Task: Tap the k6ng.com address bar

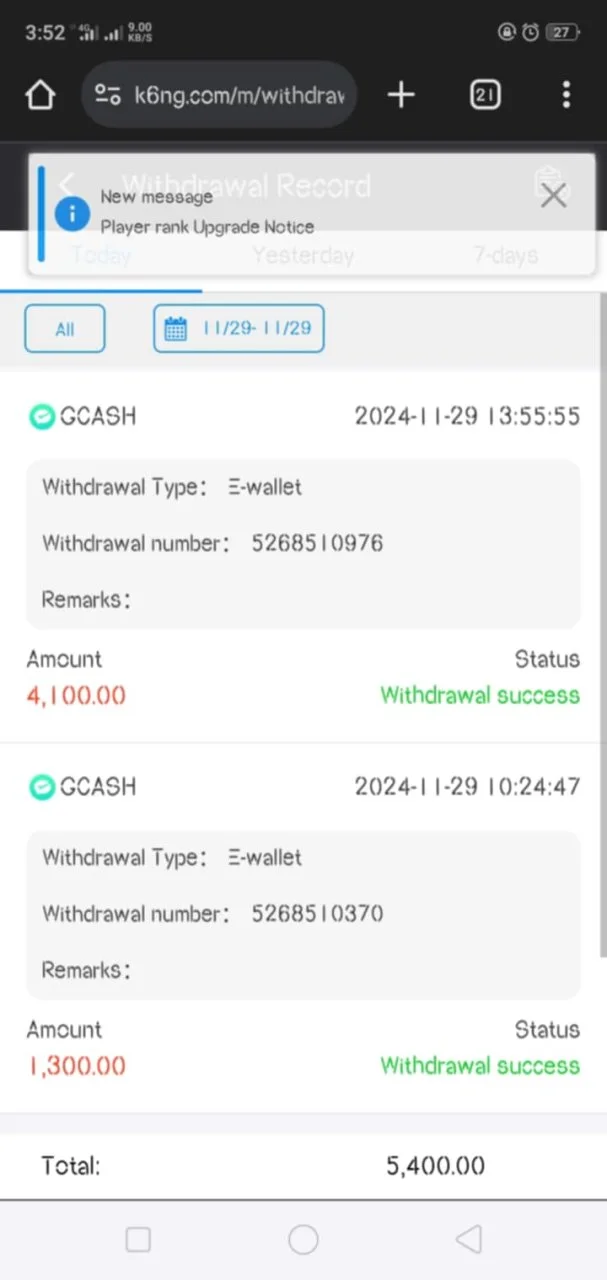Action: pyautogui.click(x=219, y=95)
